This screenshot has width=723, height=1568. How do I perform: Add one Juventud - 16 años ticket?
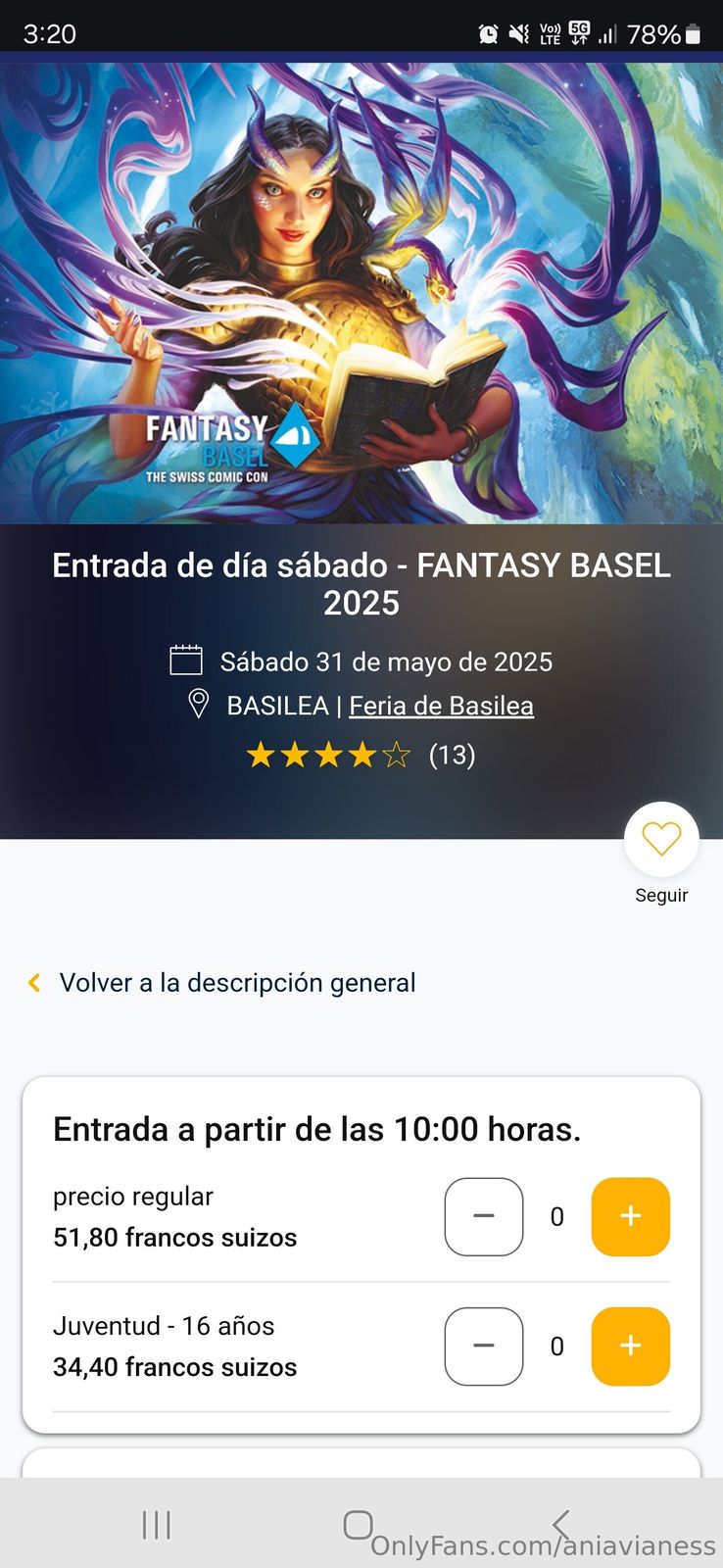coord(630,1347)
